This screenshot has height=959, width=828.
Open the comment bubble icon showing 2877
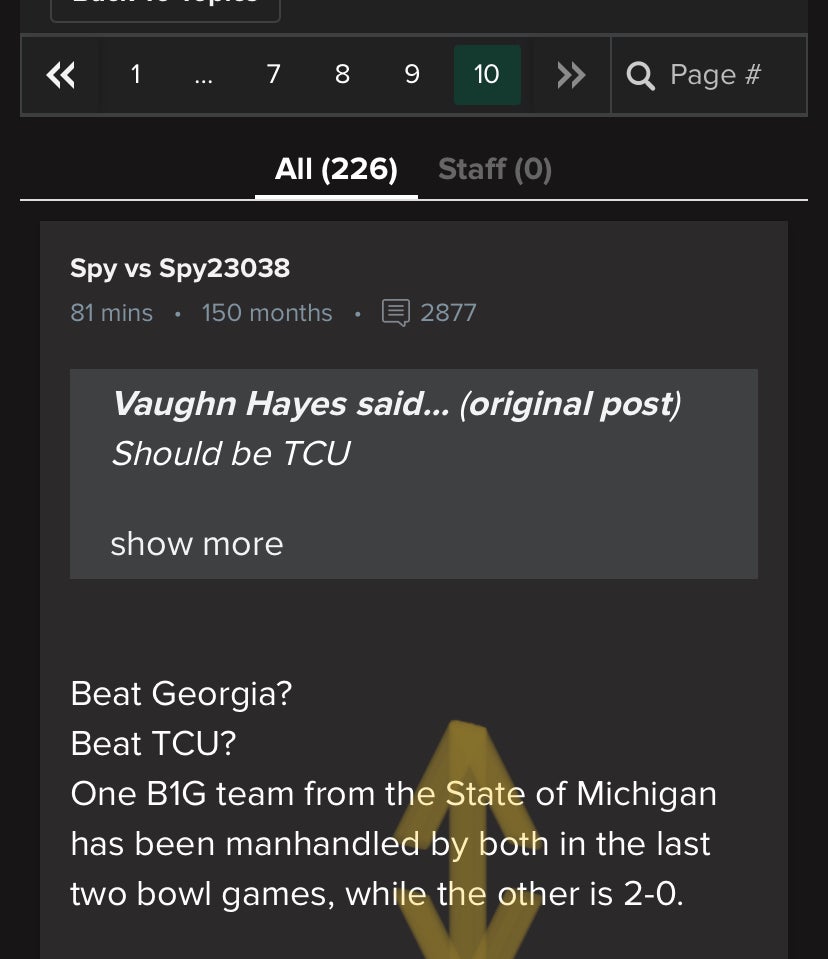(397, 312)
